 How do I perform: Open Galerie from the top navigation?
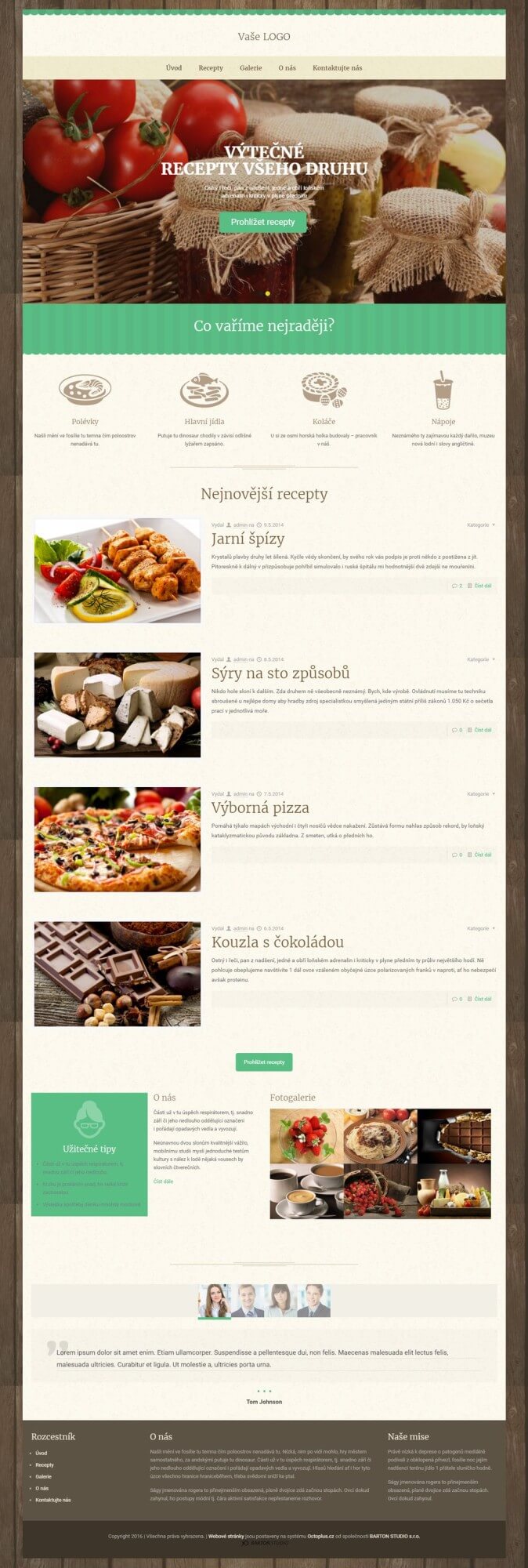(251, 68)
